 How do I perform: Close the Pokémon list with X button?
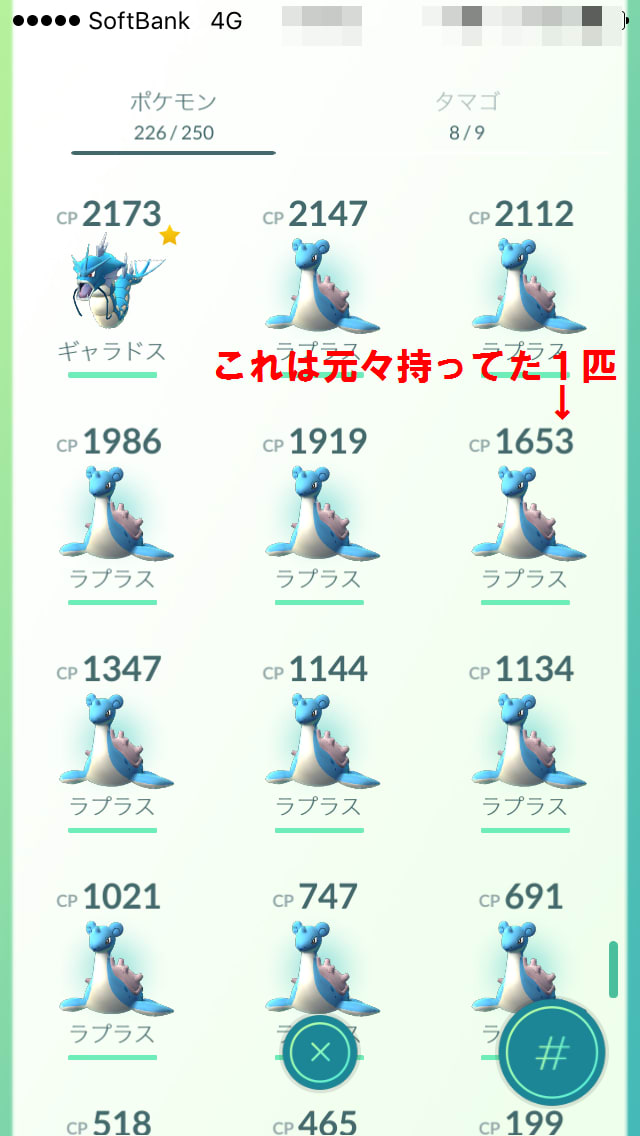(320, 1051)
